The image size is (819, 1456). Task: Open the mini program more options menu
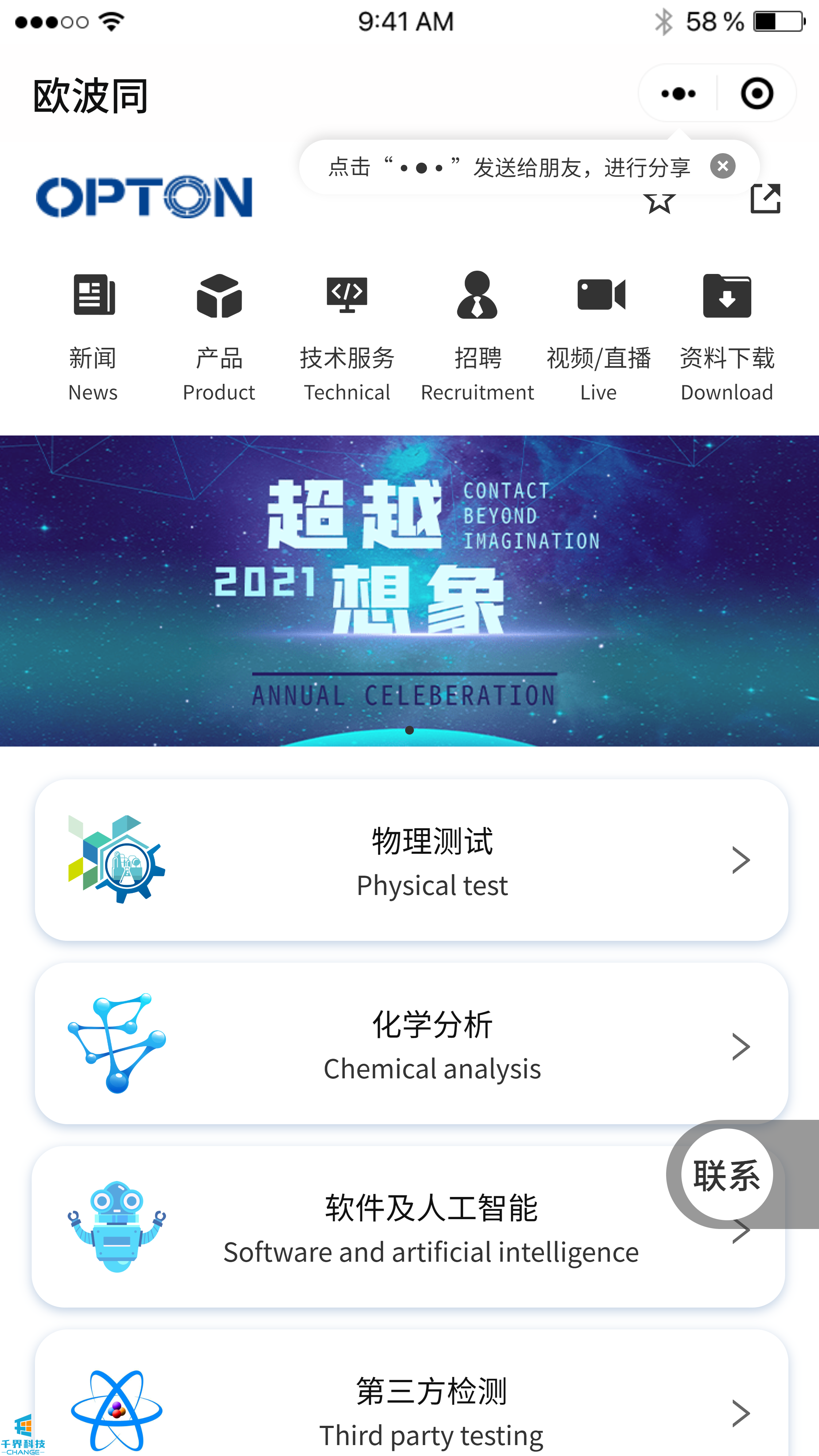[x=678, y=93]
